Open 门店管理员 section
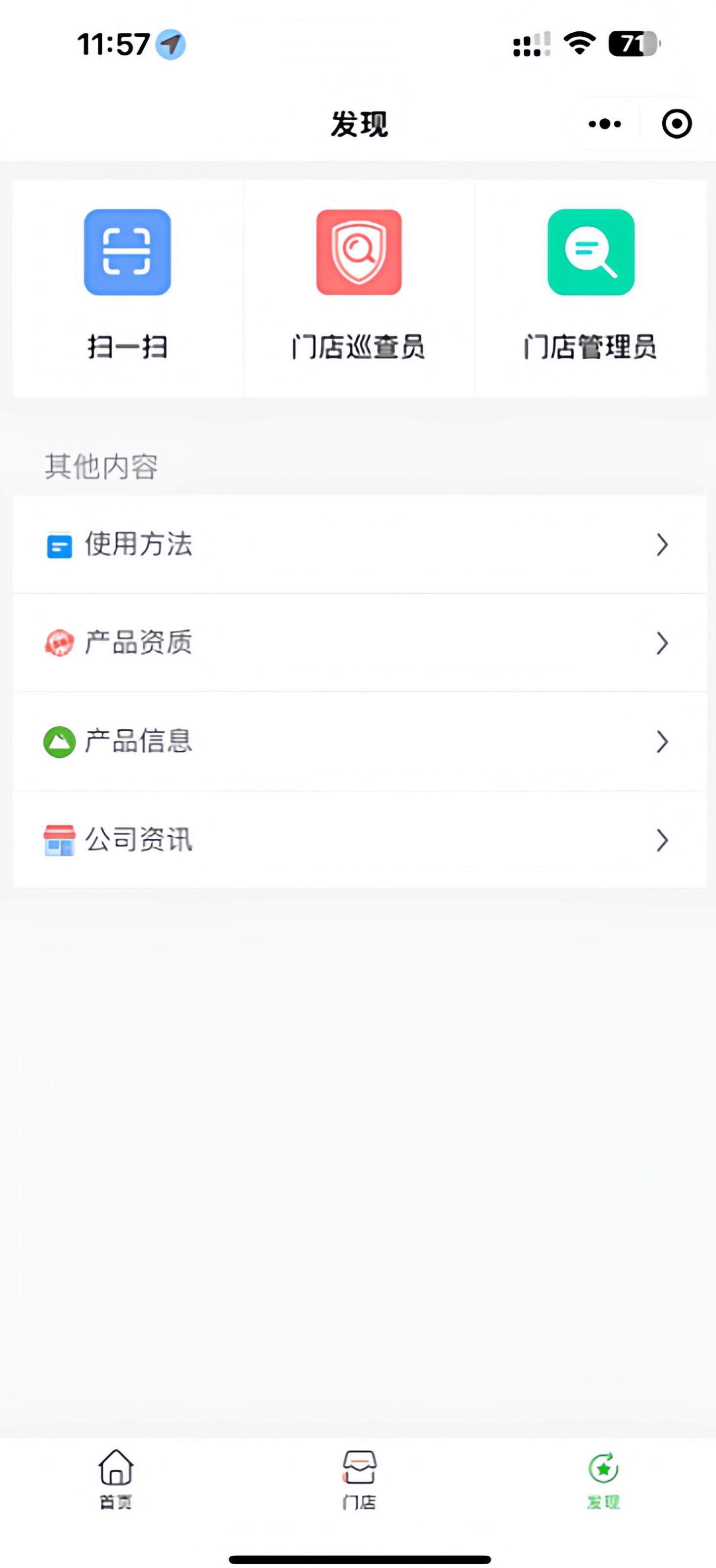Screen dimensions: 716x1568 click(591, 286)
